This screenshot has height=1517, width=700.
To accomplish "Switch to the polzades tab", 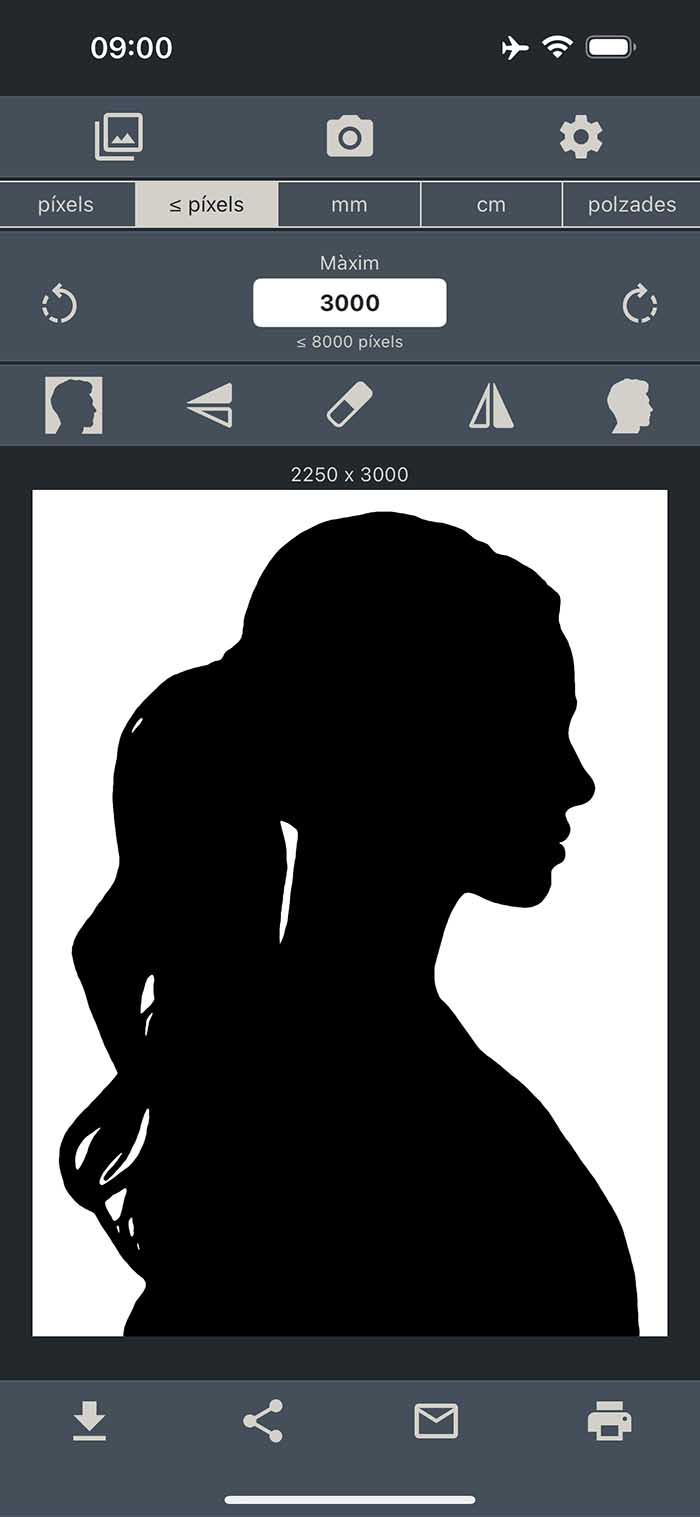I will (632, 205).
